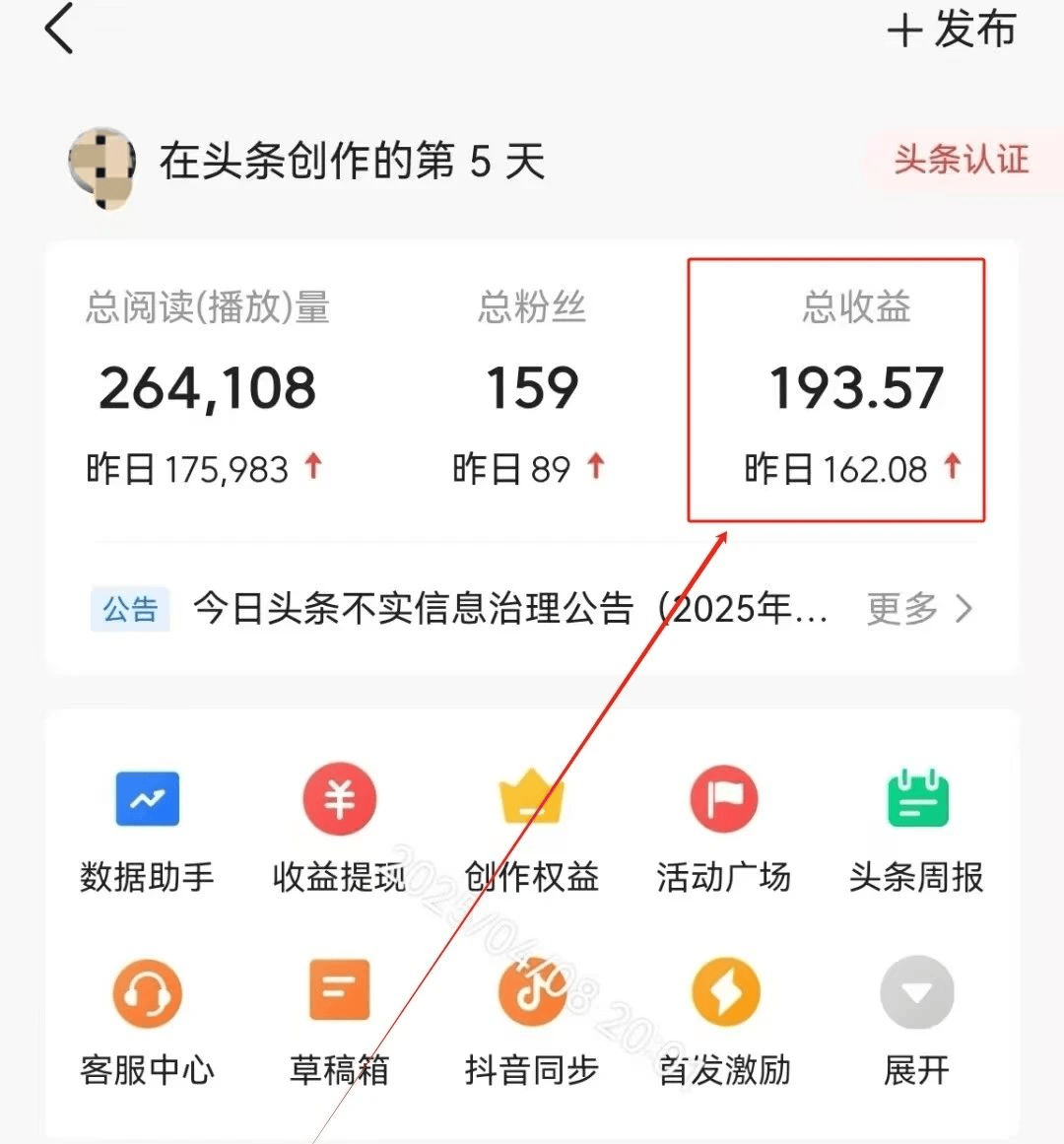View 总粉丝 follower details
Viewport: 1064px width, 1144px height.
point(531,387)
